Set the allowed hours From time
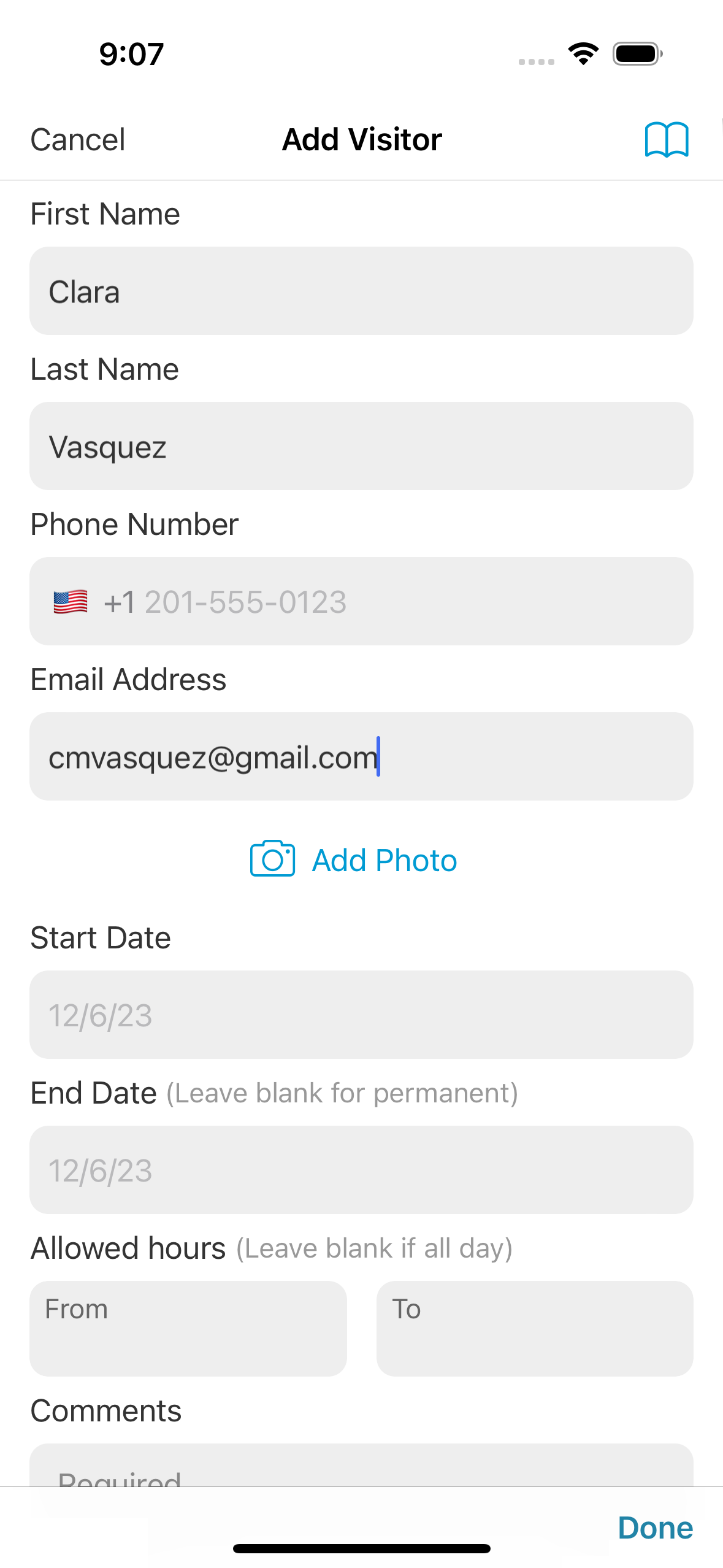 188,1328
